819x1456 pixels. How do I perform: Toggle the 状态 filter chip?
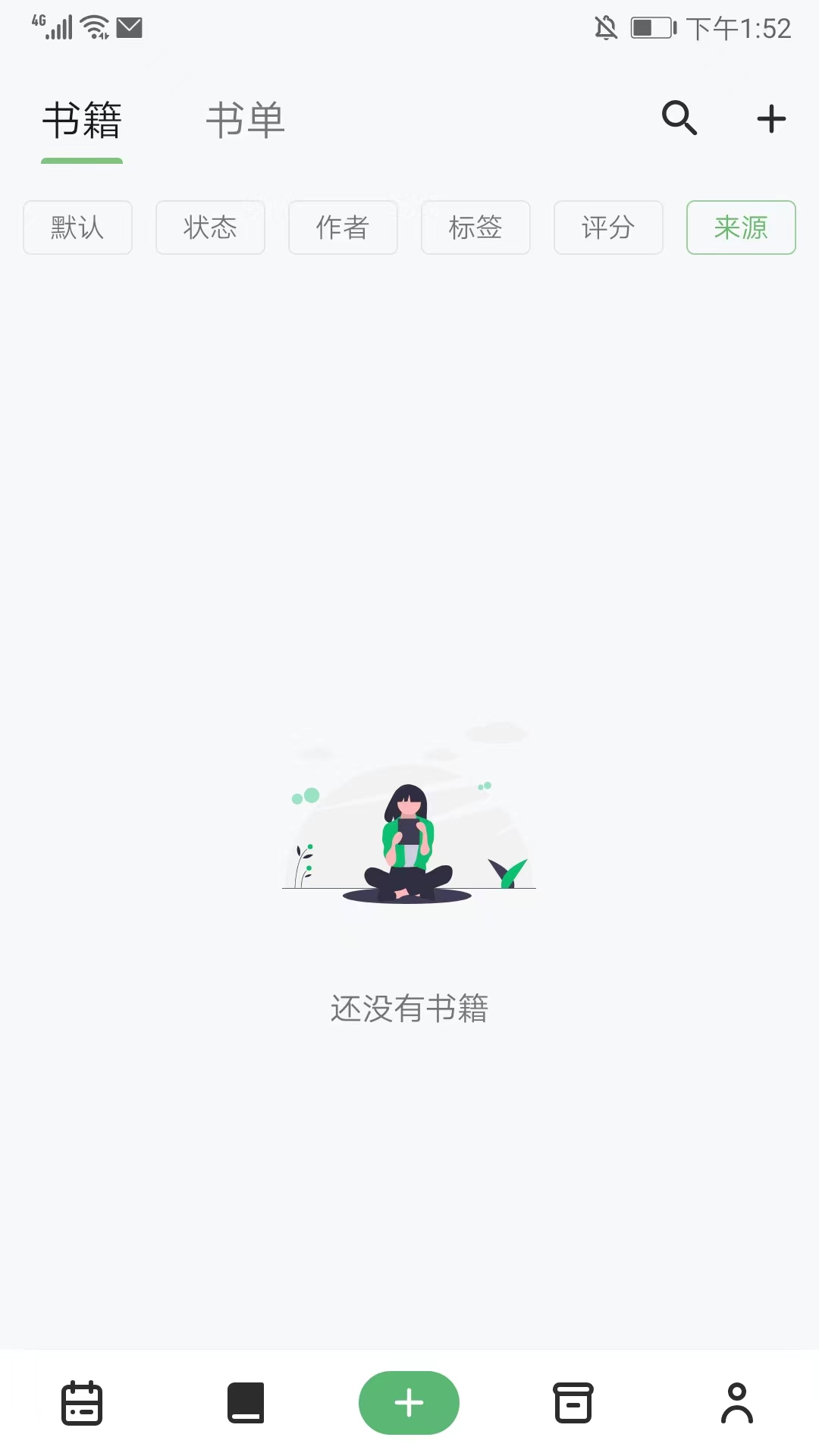tap(210, 227)
